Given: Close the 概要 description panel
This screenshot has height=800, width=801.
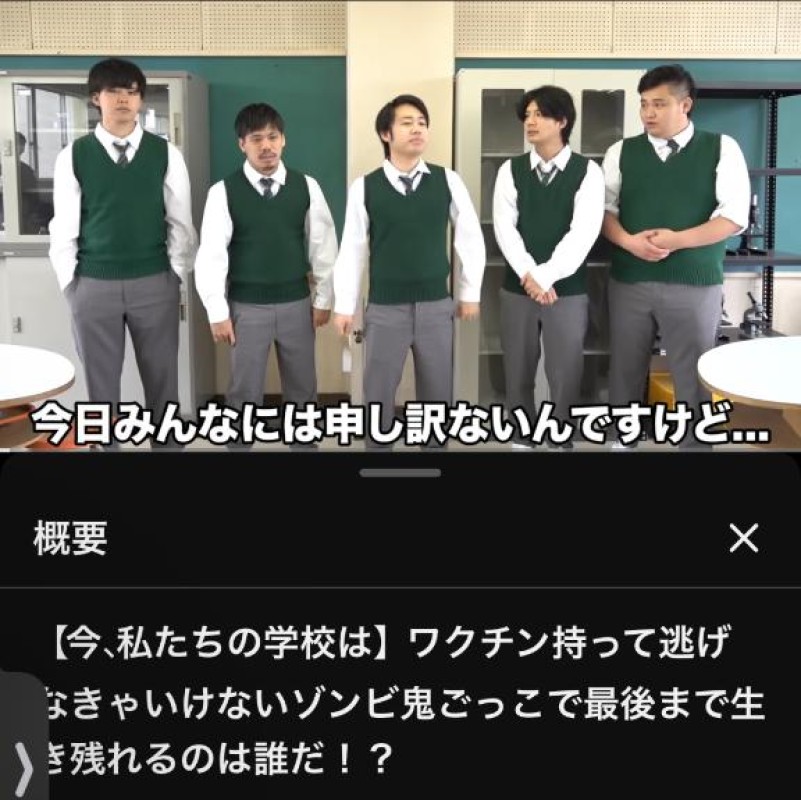Looking at the screenshot, I should 744,539.
